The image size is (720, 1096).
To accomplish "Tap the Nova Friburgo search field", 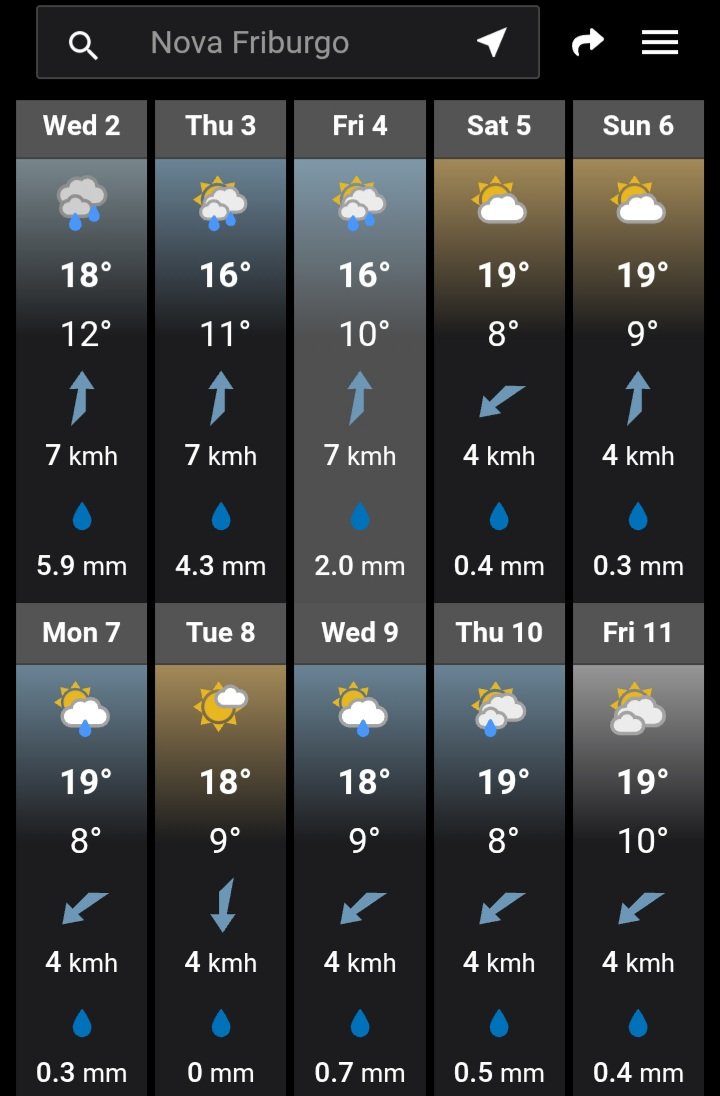I will (x=250, y=43).
